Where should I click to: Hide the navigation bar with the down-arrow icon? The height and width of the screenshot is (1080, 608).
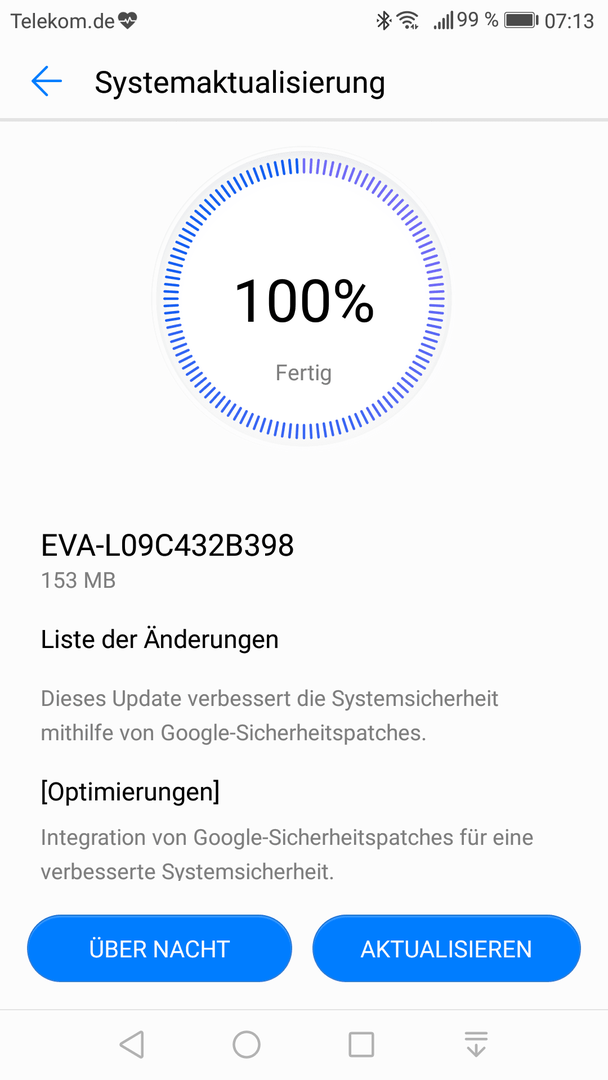[x=476, y=1044]
